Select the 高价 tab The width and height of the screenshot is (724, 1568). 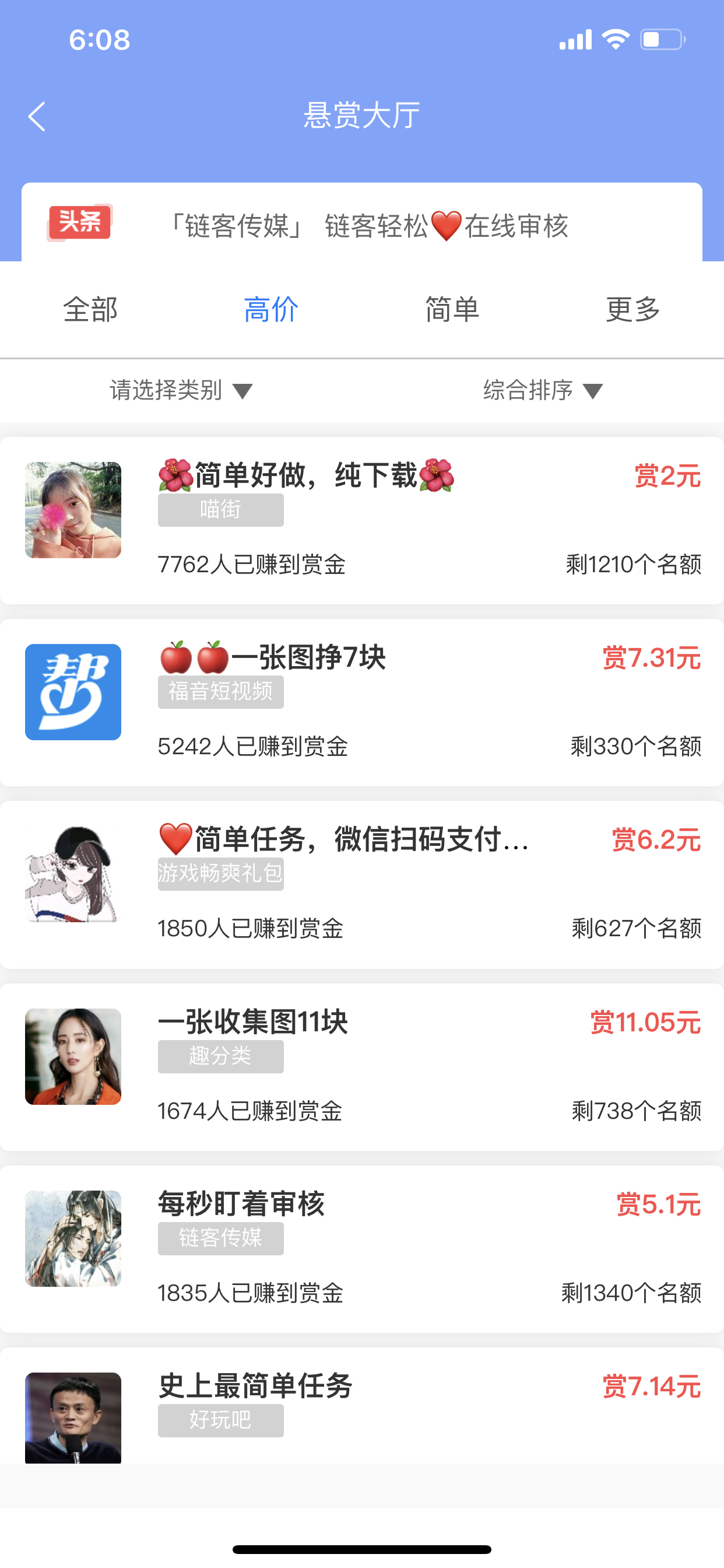point(271,309)
